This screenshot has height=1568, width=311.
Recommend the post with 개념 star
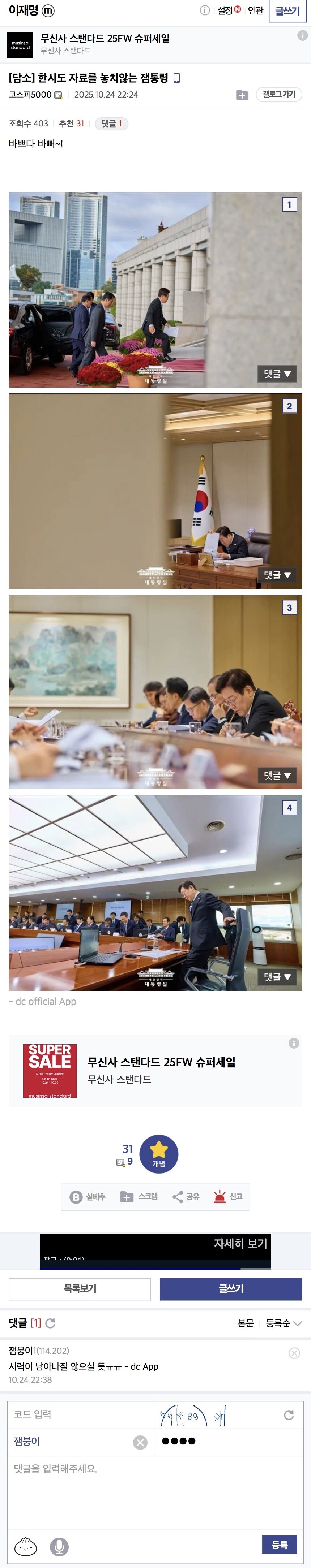click(158, 1153)
